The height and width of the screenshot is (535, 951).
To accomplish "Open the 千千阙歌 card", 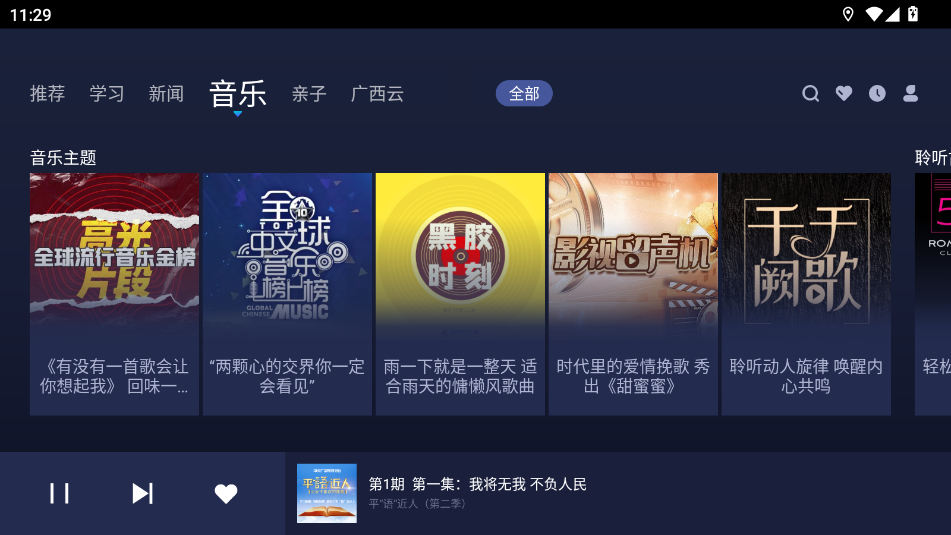I will [x=806, y=293].
